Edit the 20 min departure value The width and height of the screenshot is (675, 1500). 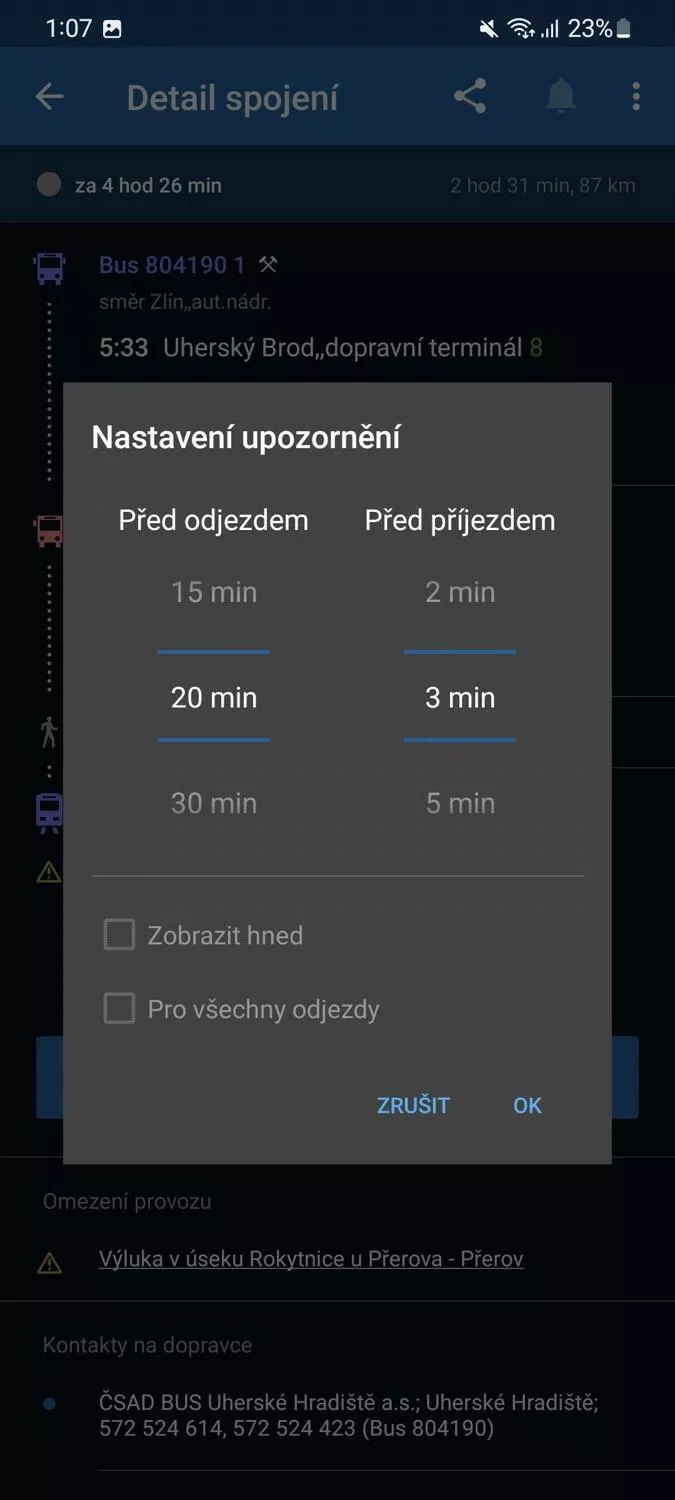214,697
